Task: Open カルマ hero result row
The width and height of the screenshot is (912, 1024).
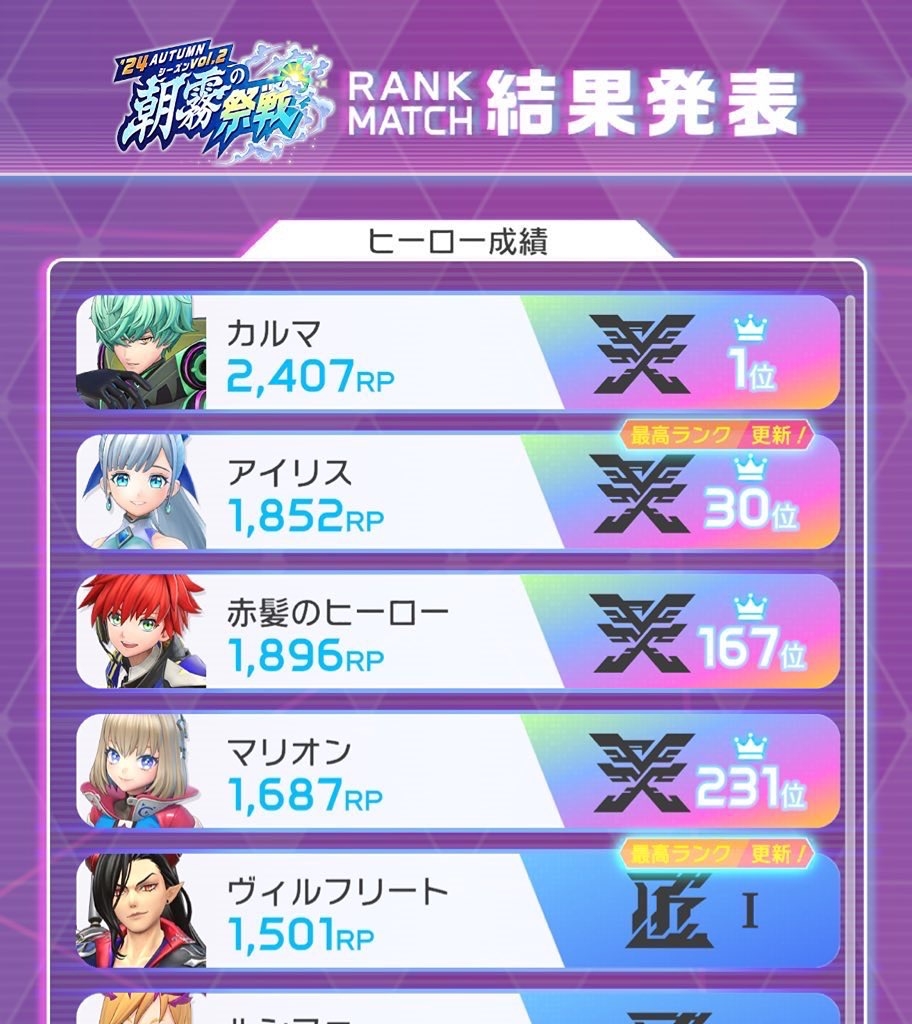Action: point(457,352)
